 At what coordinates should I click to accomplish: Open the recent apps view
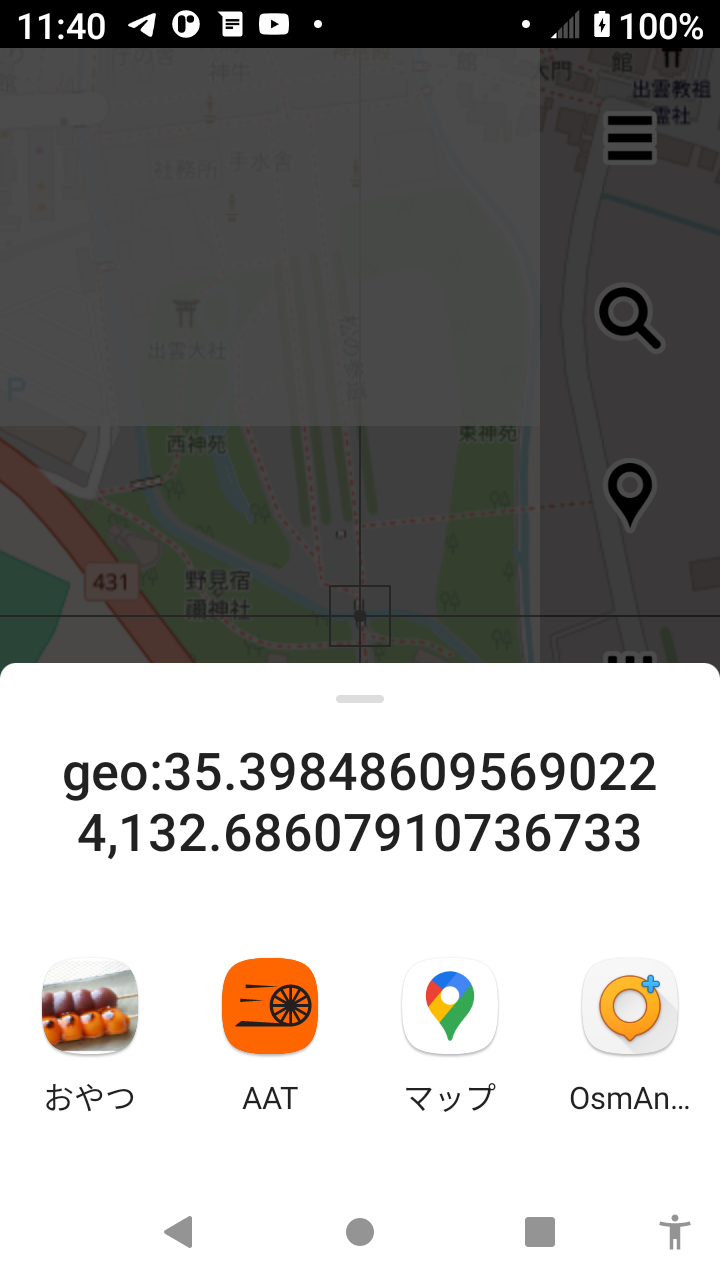click(540, 1232)
